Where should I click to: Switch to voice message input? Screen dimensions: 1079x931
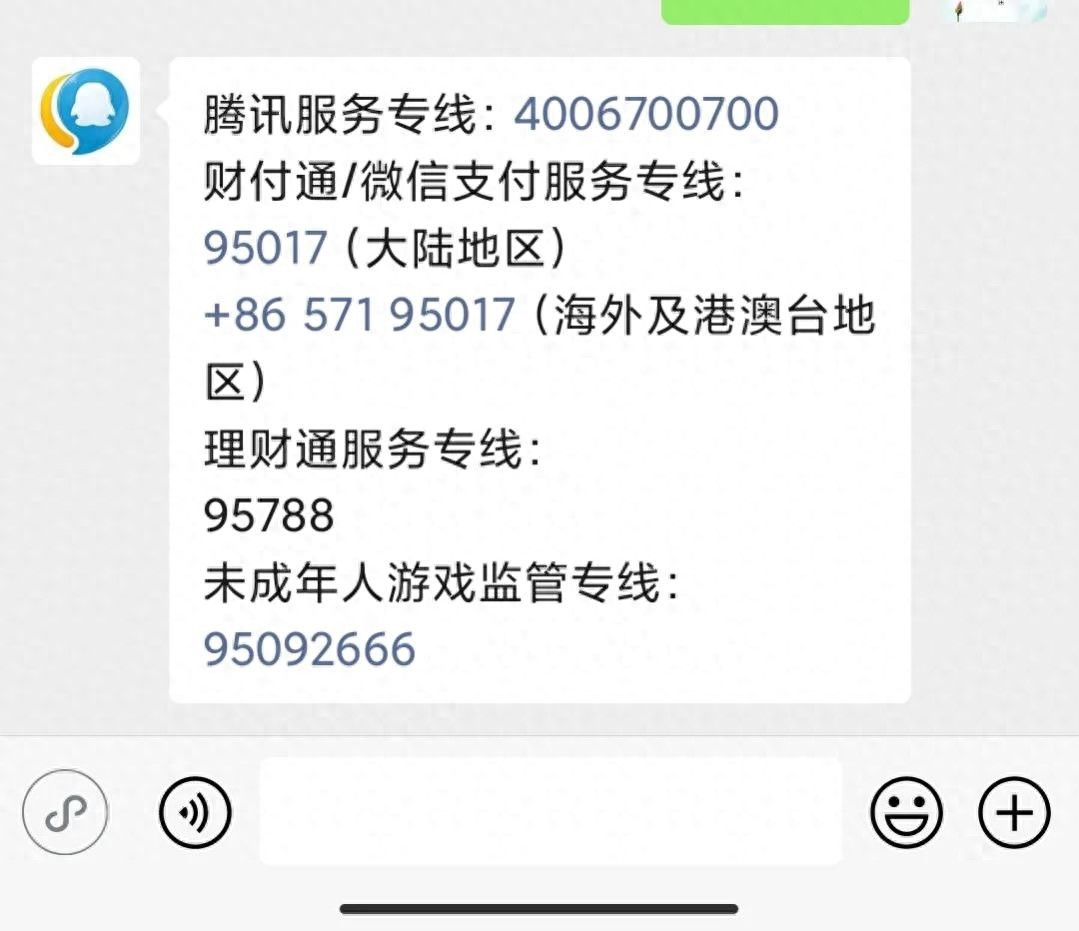(x=195, y=812)
